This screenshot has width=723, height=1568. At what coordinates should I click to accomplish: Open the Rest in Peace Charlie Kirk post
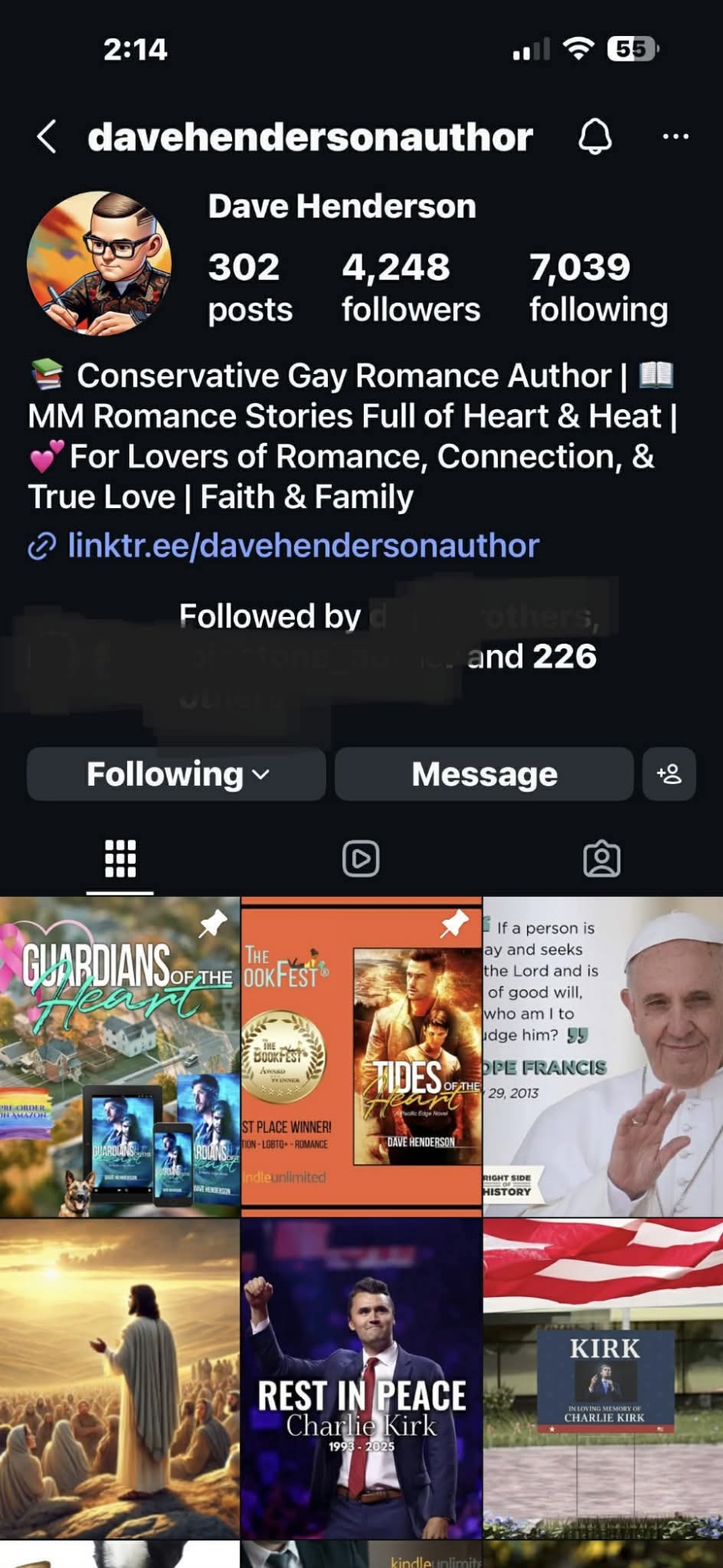coord(361,1378)
